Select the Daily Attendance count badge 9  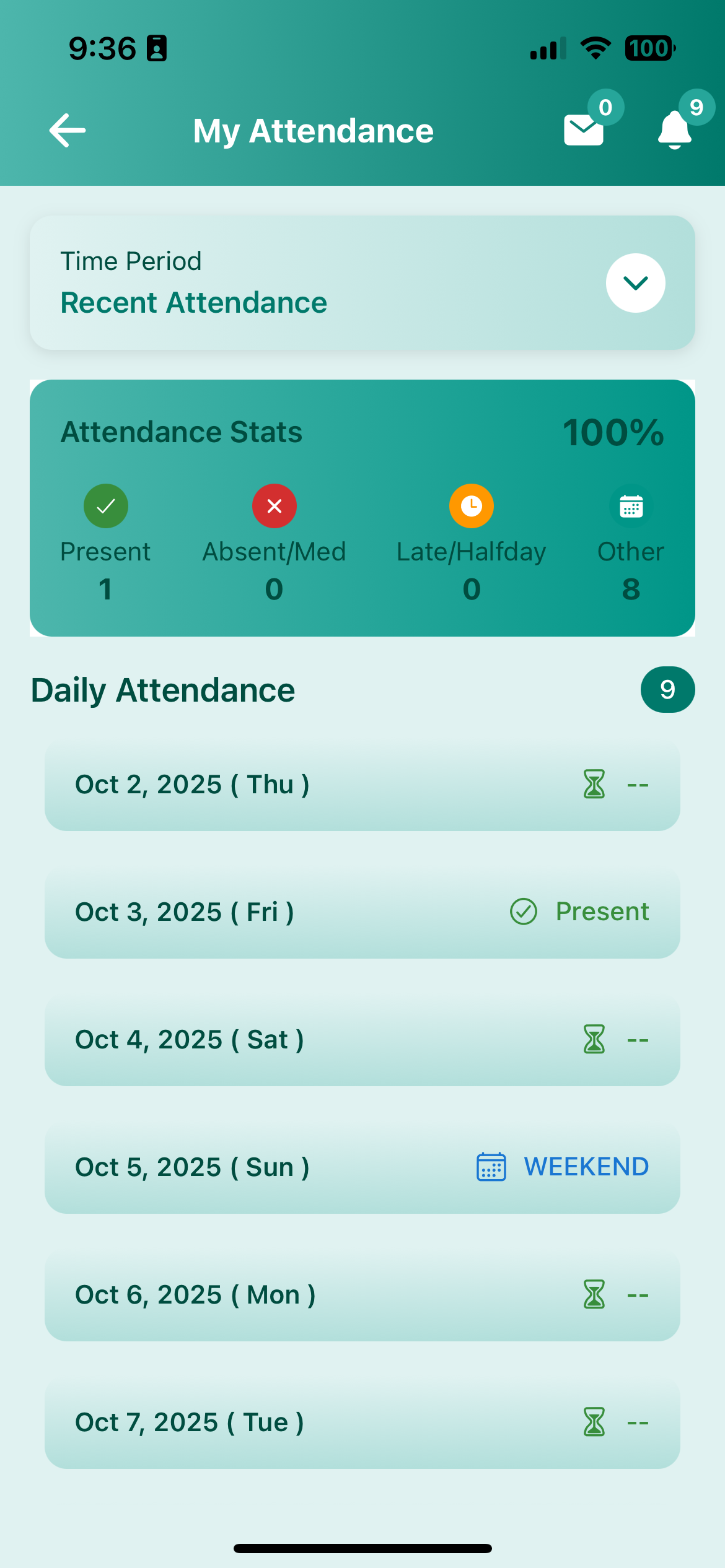(667, 689)
